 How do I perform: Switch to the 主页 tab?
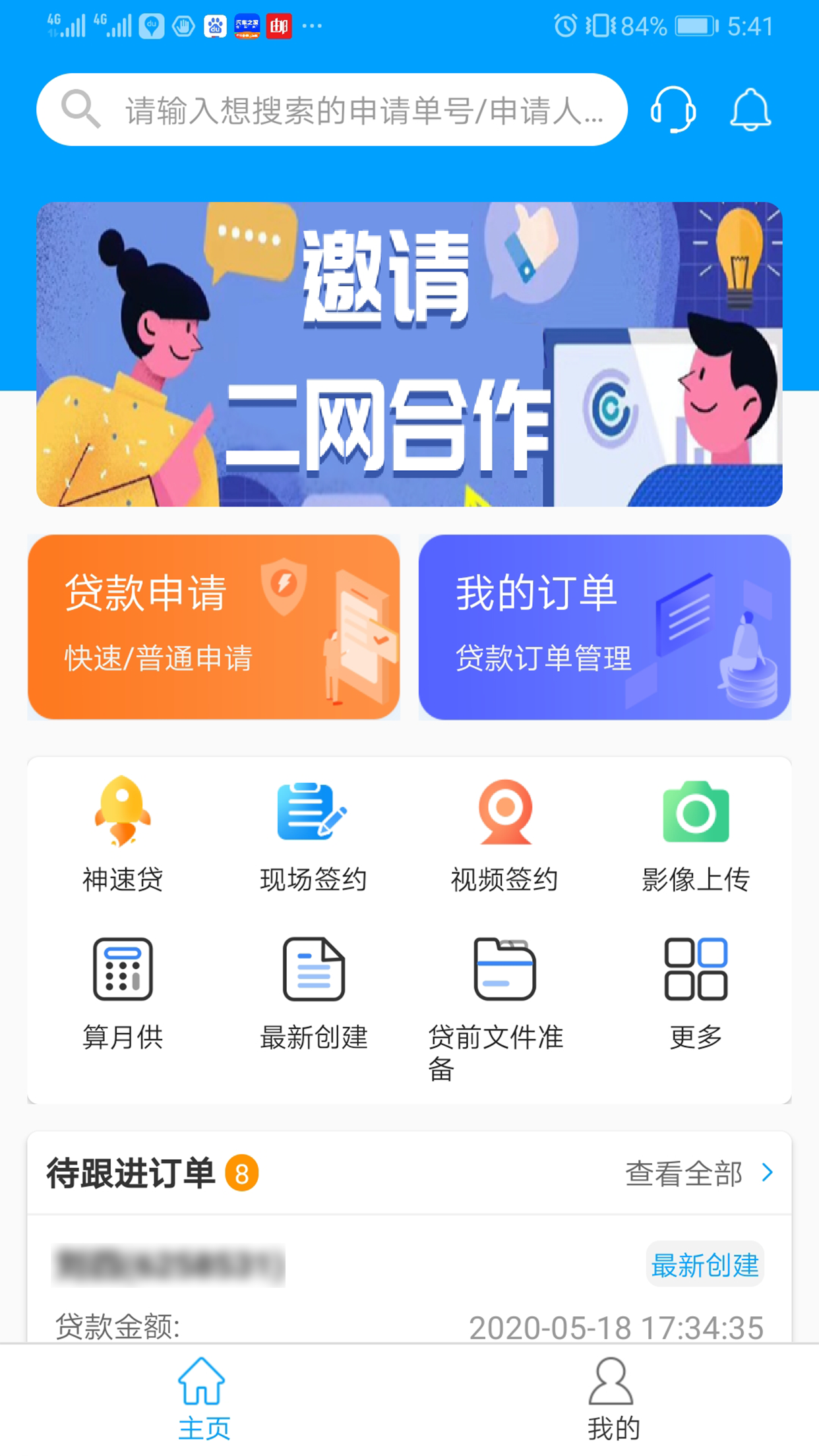pos(203,1398)
